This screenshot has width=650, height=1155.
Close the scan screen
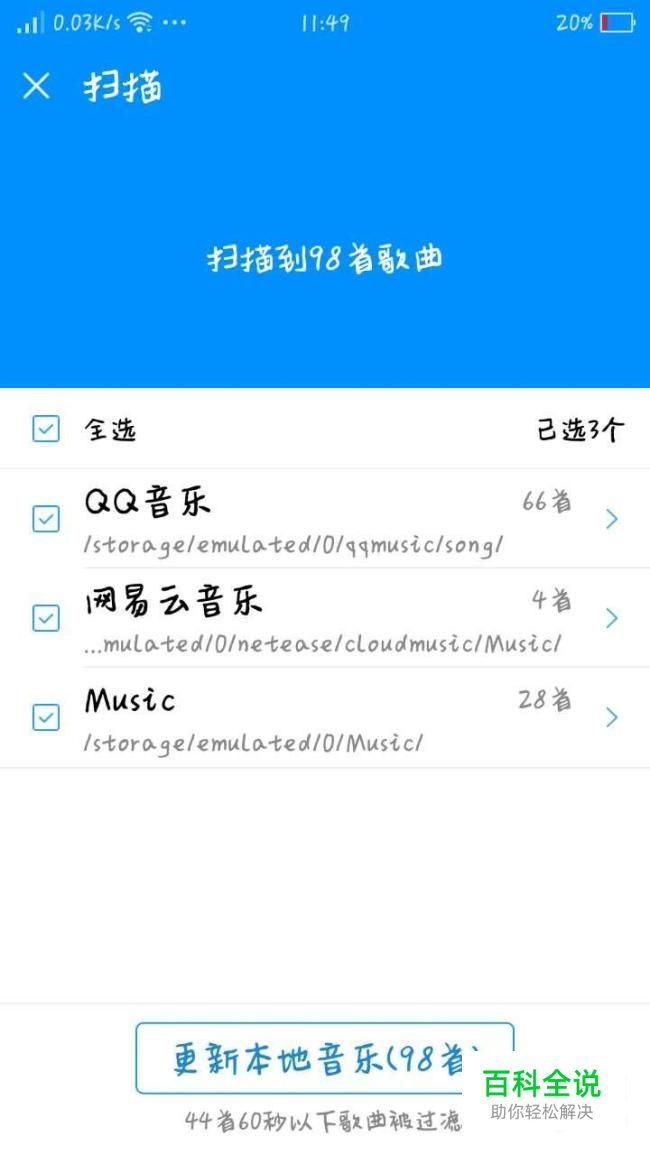pyautogui.click(x=36, y=86)
